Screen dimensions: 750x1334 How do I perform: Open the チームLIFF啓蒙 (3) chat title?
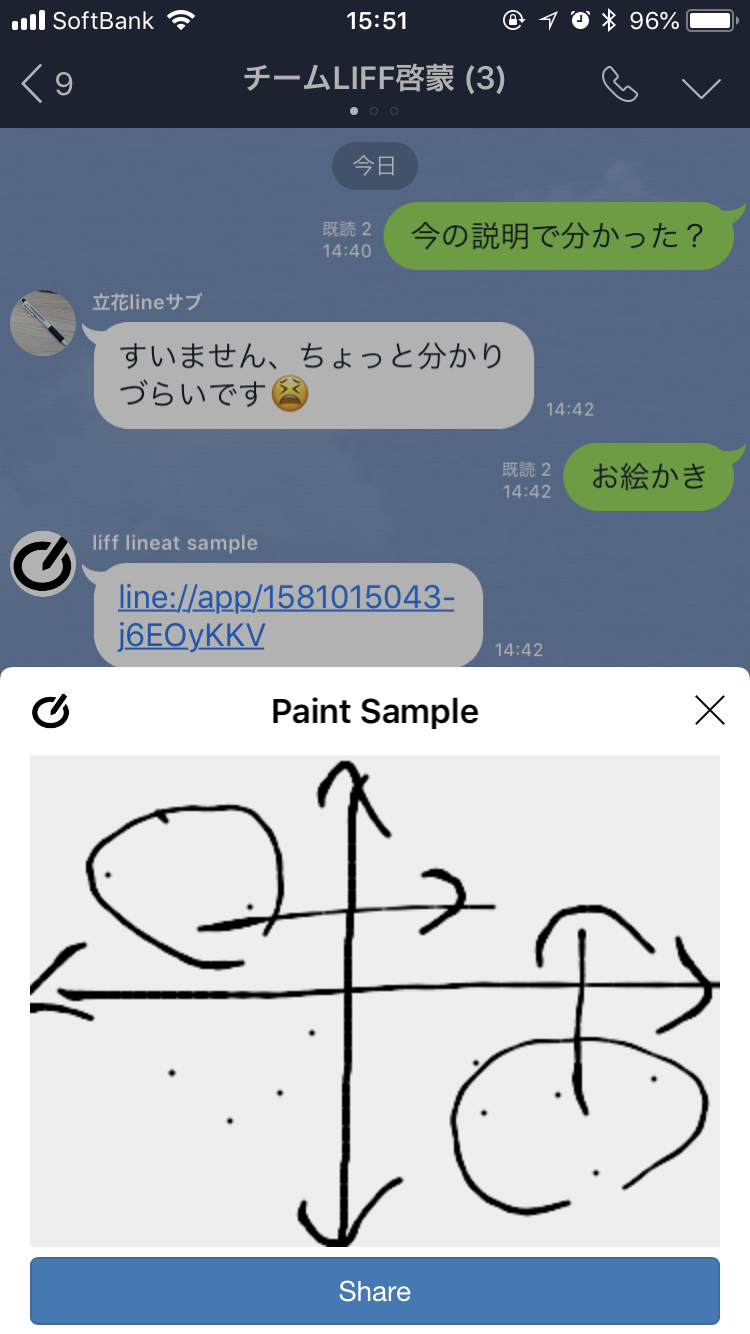[x=374, y=80]
